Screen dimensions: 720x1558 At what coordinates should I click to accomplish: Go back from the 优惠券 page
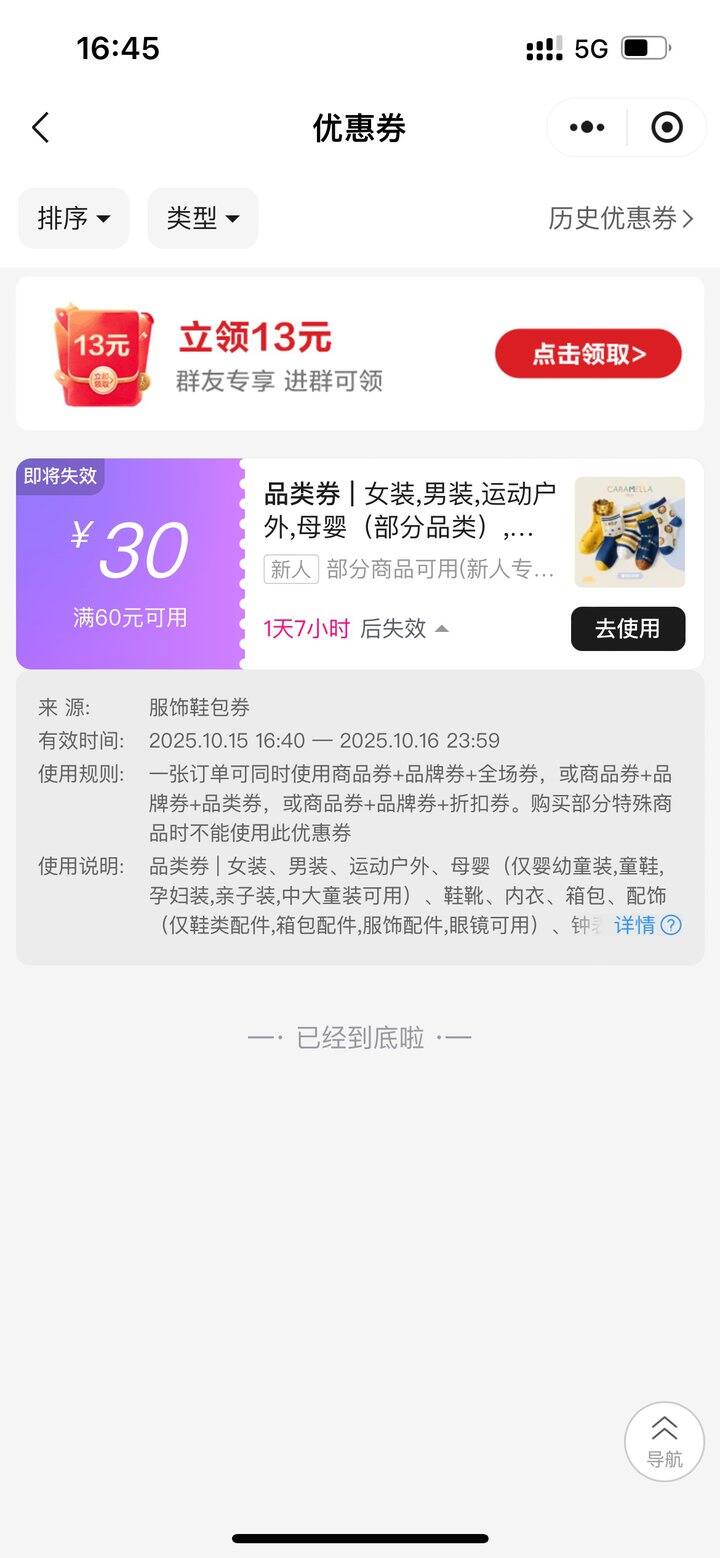pyautogui.click(x=40, y=128)
